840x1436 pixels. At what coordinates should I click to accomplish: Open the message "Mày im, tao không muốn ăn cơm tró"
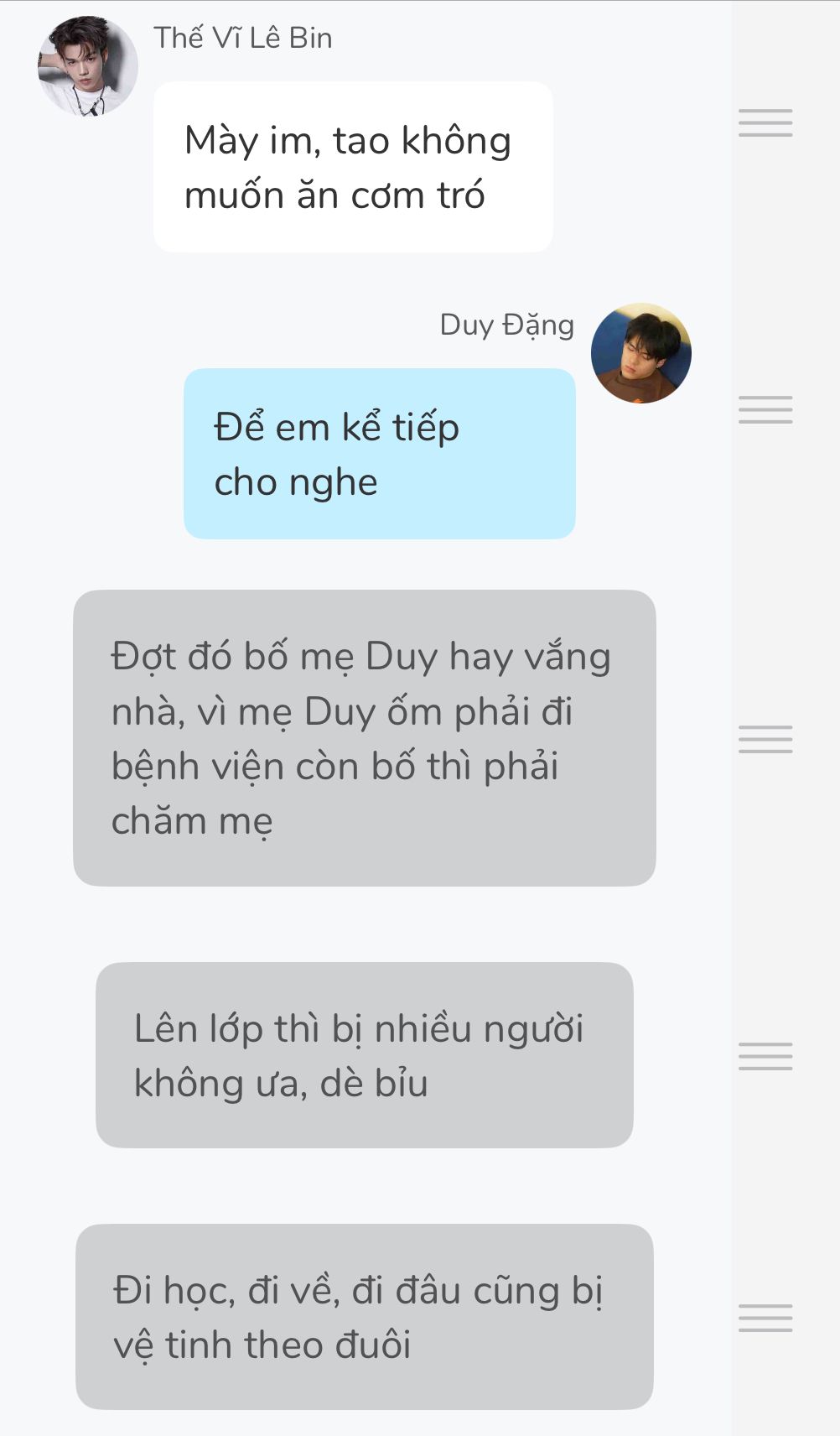click(352, 167)
